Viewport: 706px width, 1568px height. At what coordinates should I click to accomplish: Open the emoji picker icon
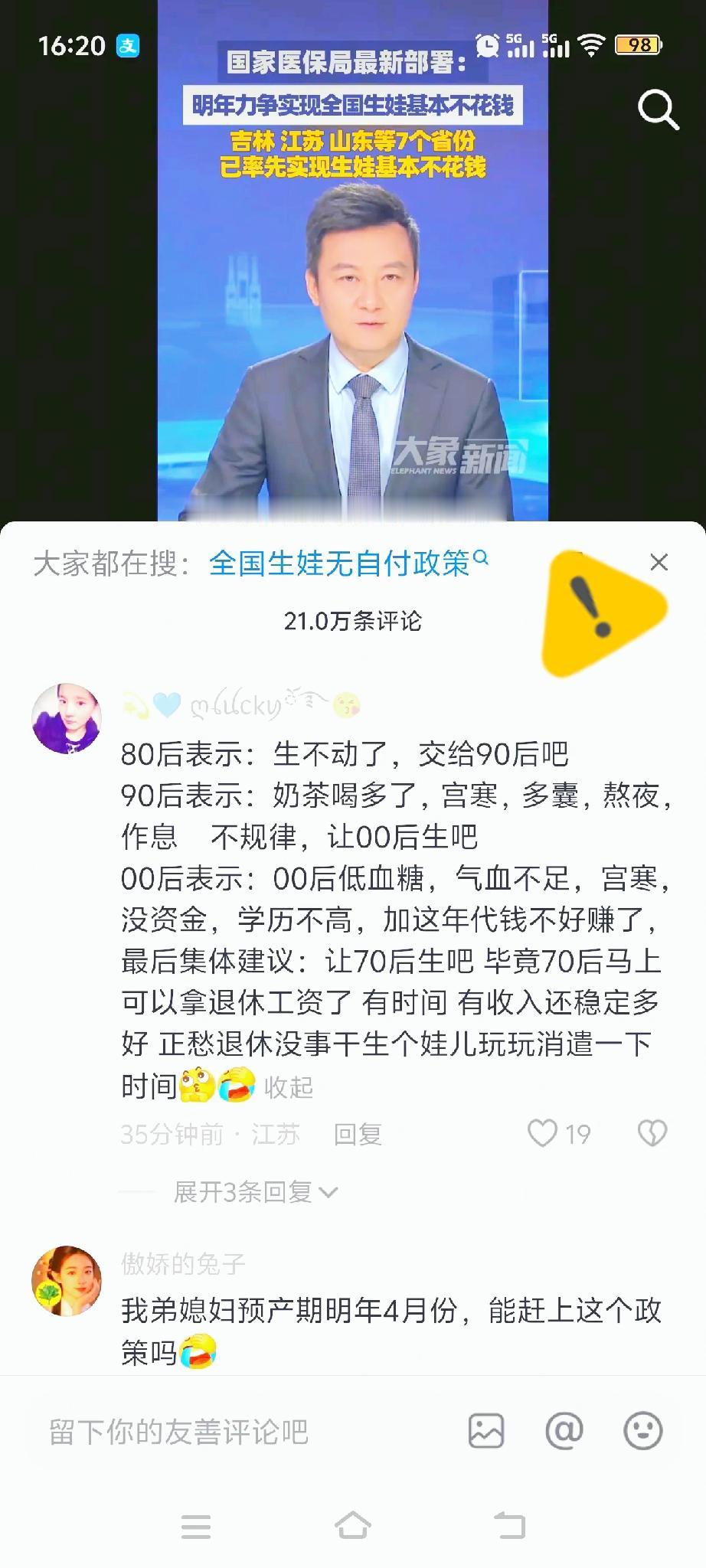pyautogui.click(x=644, y=1430)
